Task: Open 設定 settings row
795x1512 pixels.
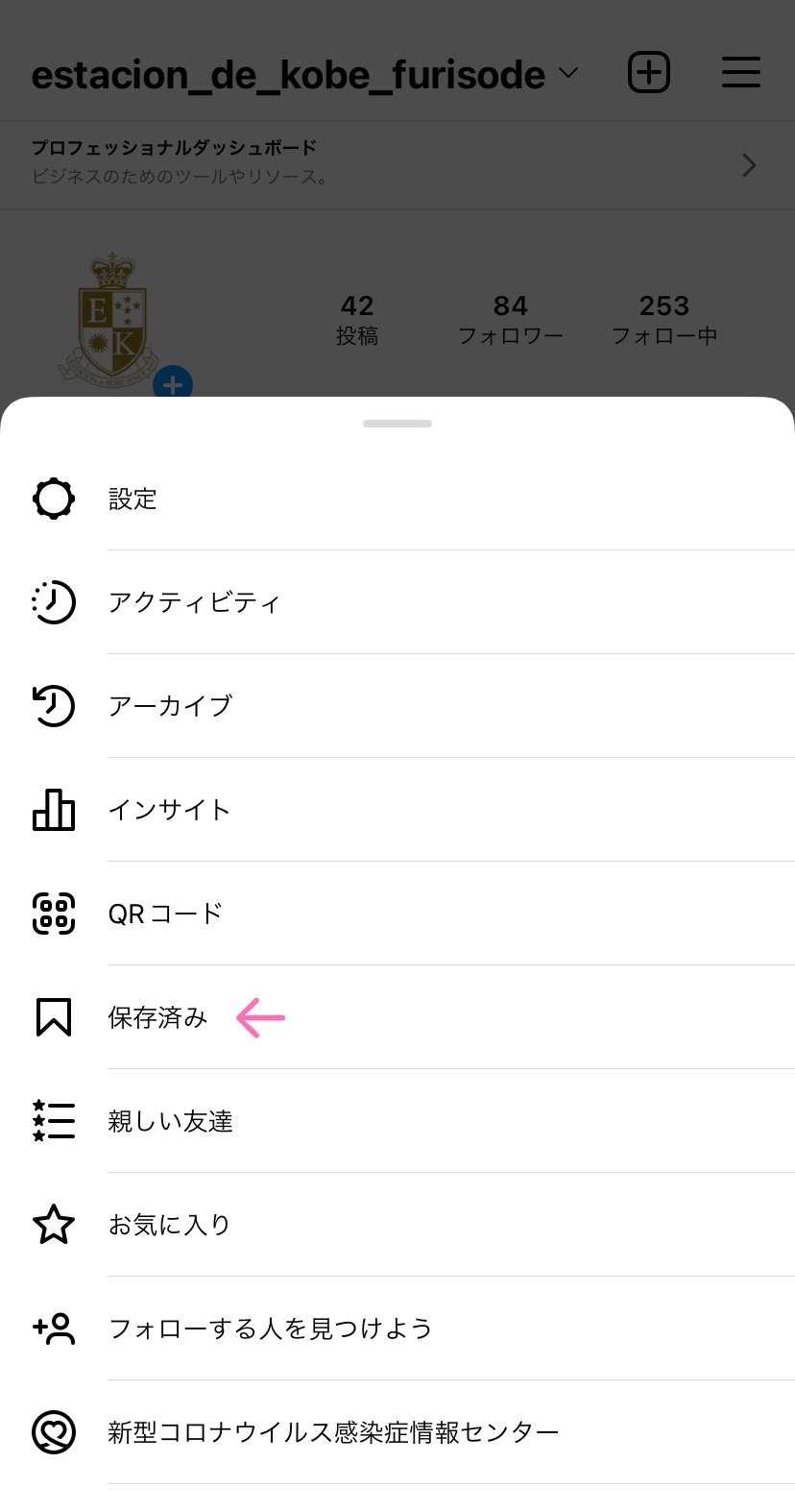Action: (x=397, y=500)
